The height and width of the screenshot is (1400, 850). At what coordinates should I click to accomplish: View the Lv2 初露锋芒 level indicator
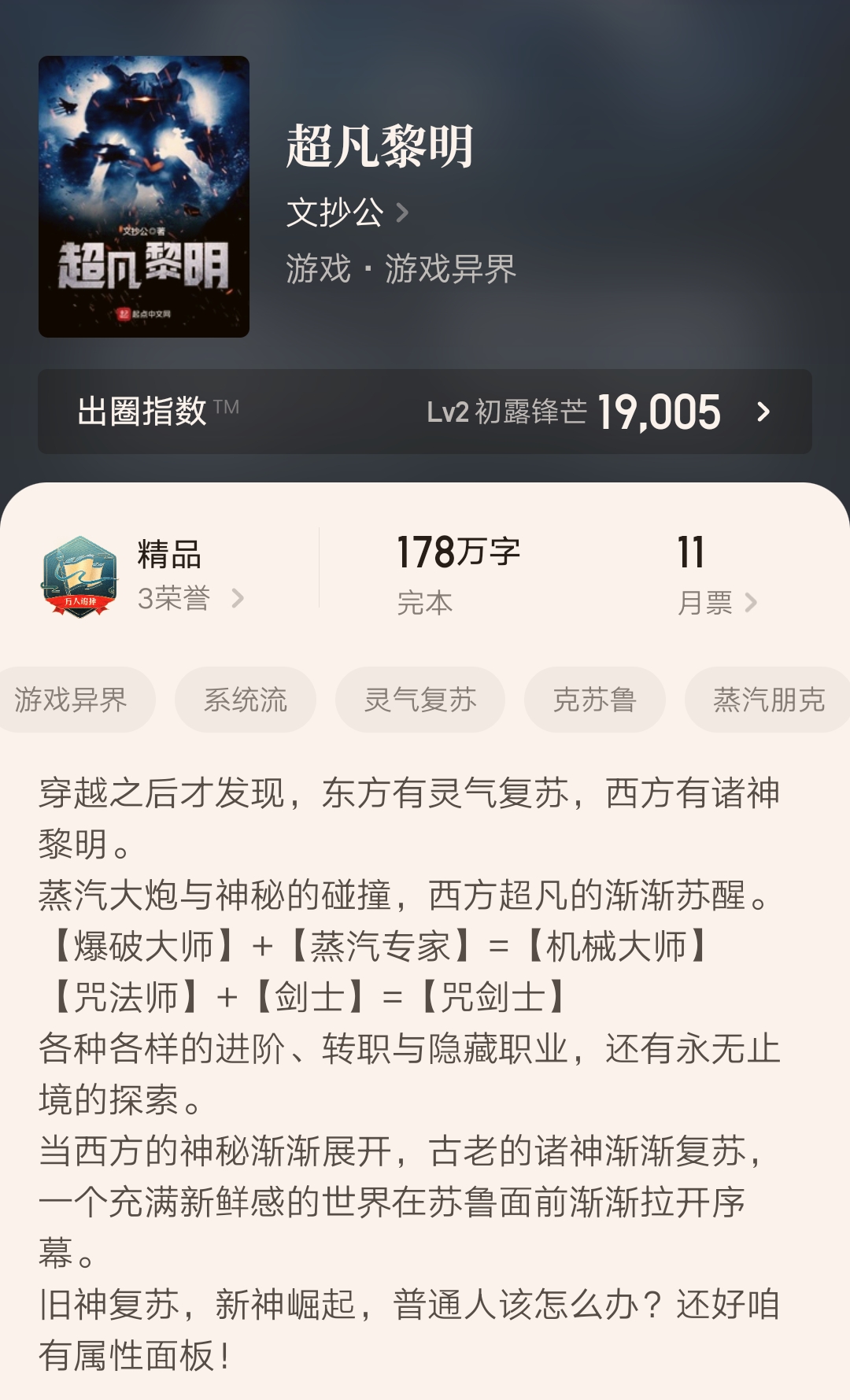[508, 412]
